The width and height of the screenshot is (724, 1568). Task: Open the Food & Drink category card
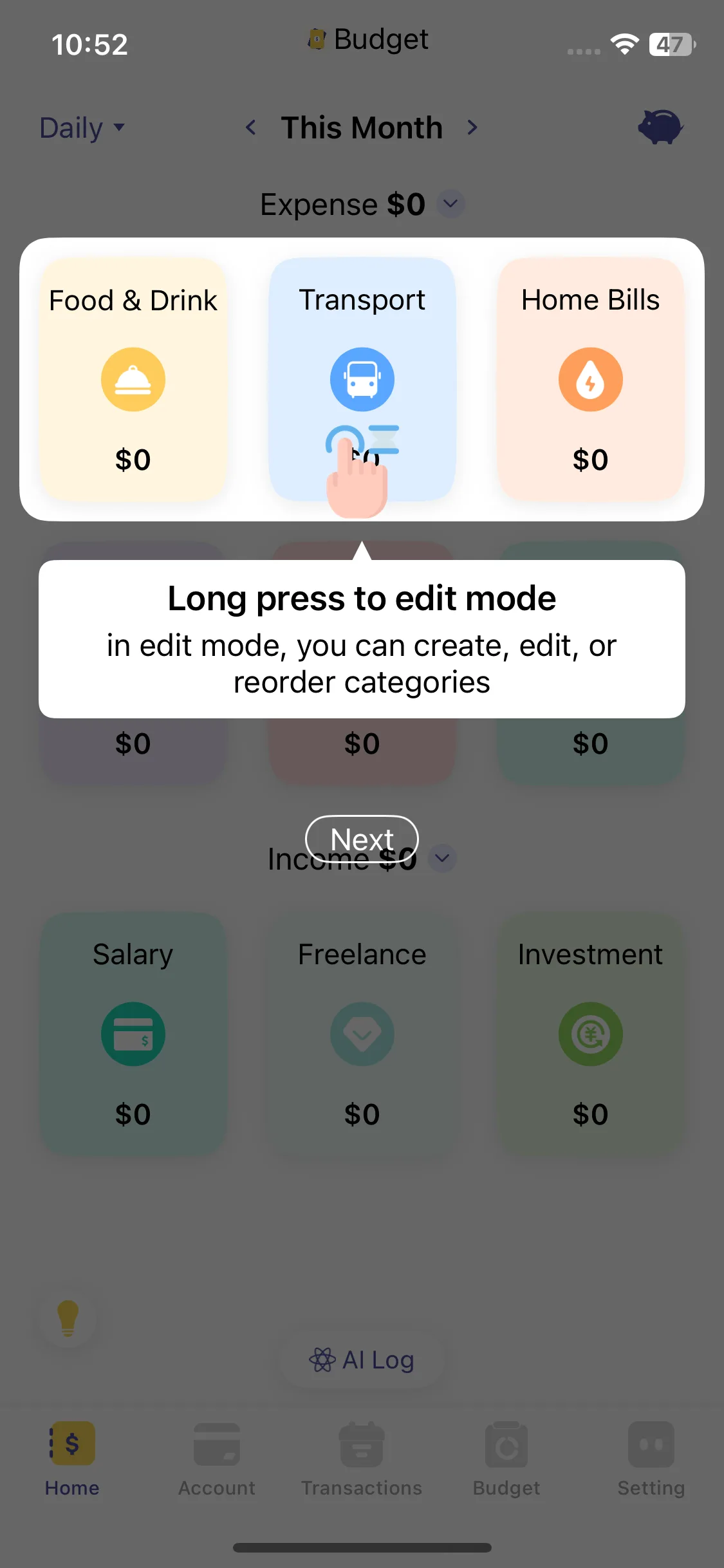coord(133,380)
